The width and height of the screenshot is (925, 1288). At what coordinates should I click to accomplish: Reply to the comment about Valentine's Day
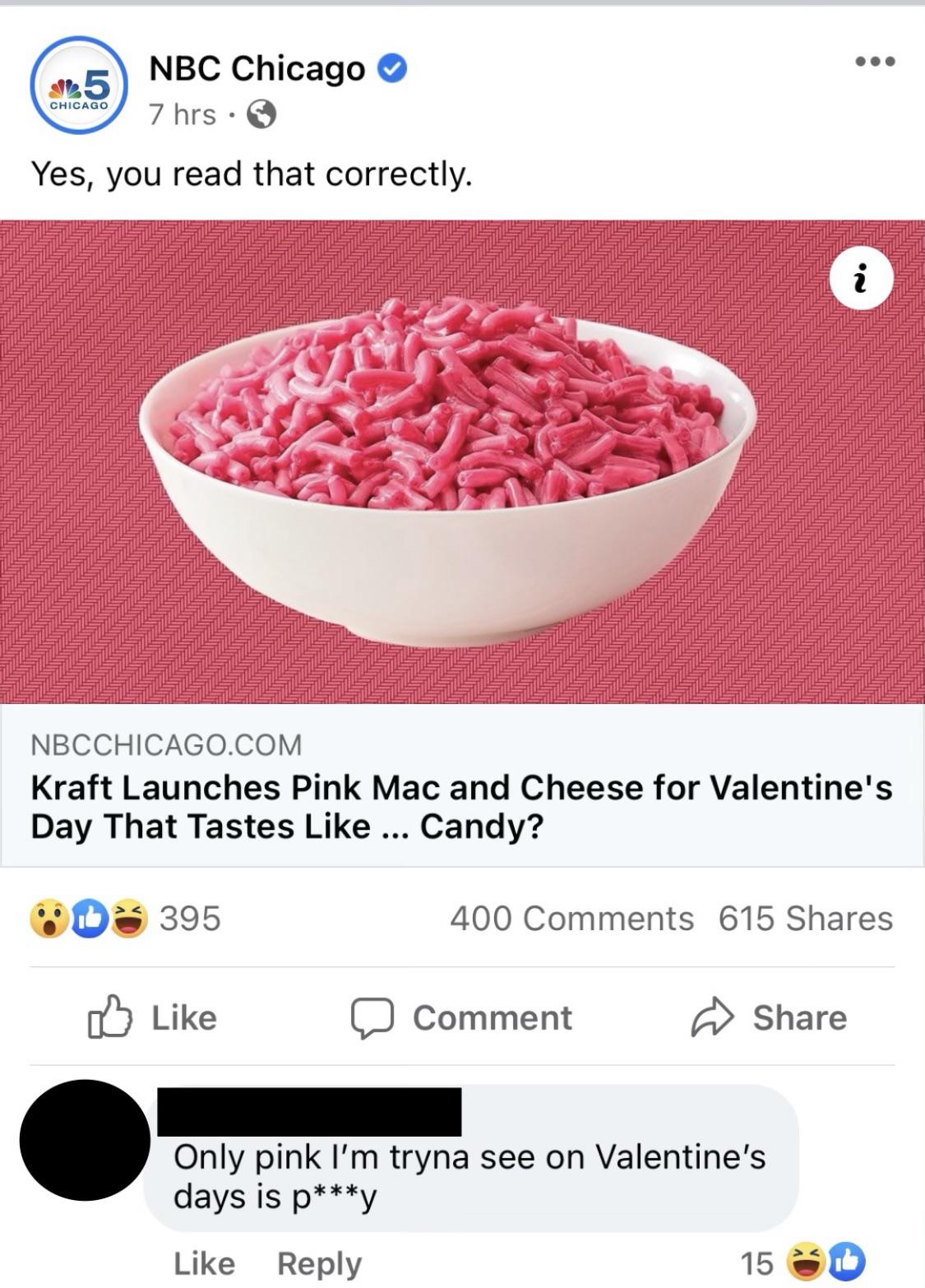[x=319, y=1263]
